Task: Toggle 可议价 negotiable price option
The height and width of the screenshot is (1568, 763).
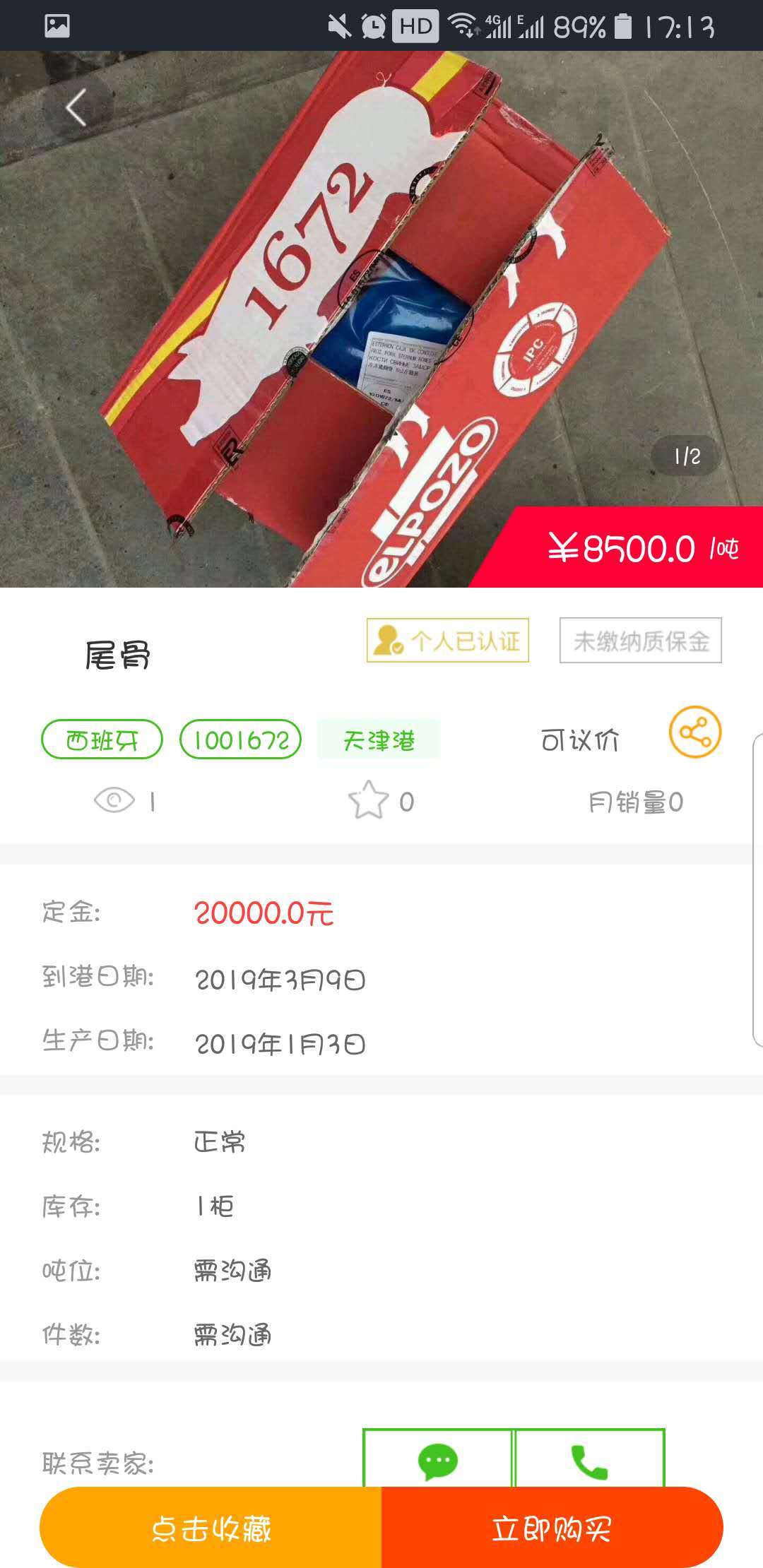Action: tap(579, 739)
